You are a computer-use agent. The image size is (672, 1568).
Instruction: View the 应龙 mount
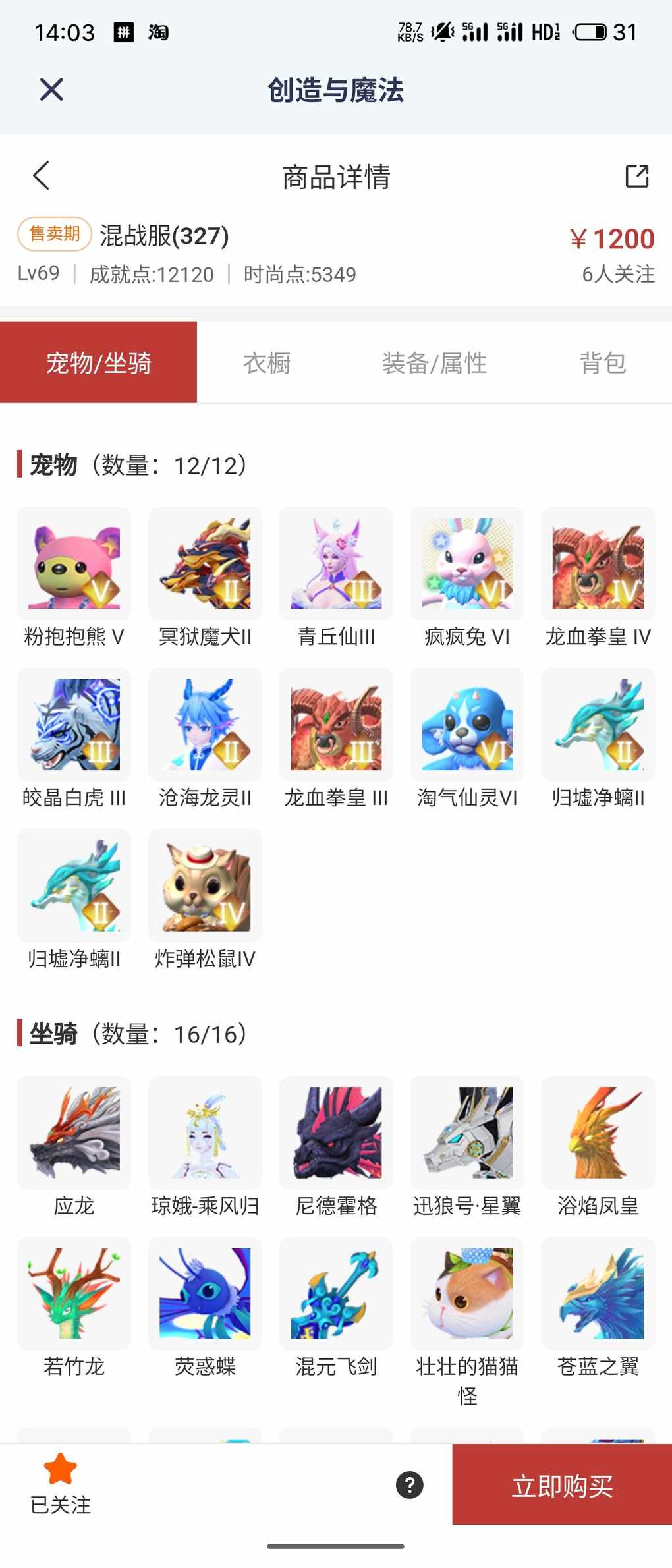(x=74, y=1133)
